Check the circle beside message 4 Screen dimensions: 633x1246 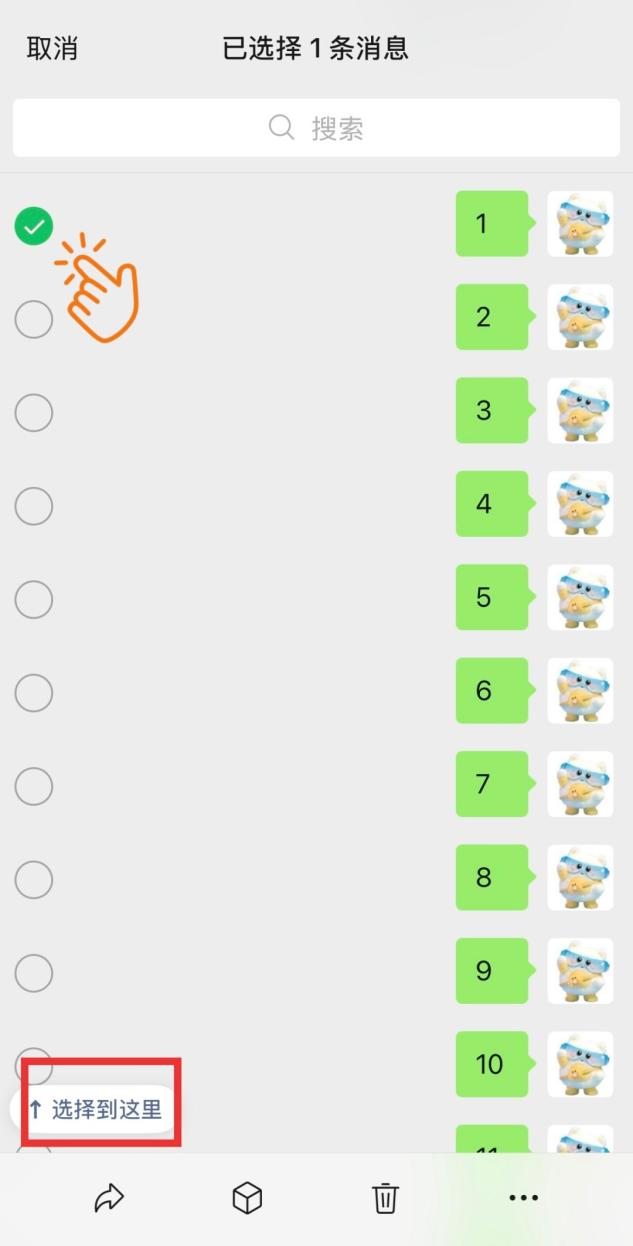pyautogui.click(x=34, y=507)
